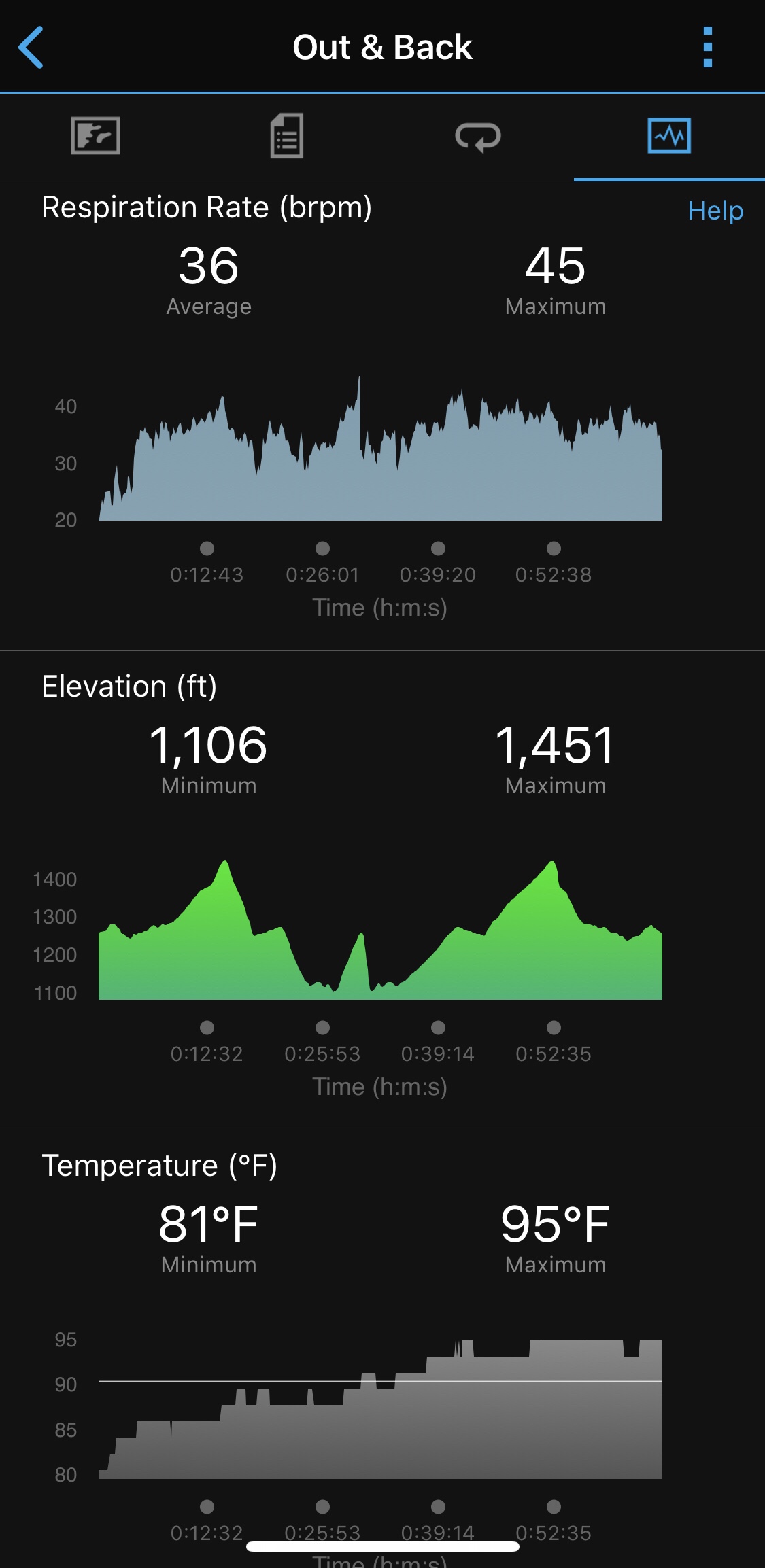Open Help for Respiration Rate

[x=715, y=211]
